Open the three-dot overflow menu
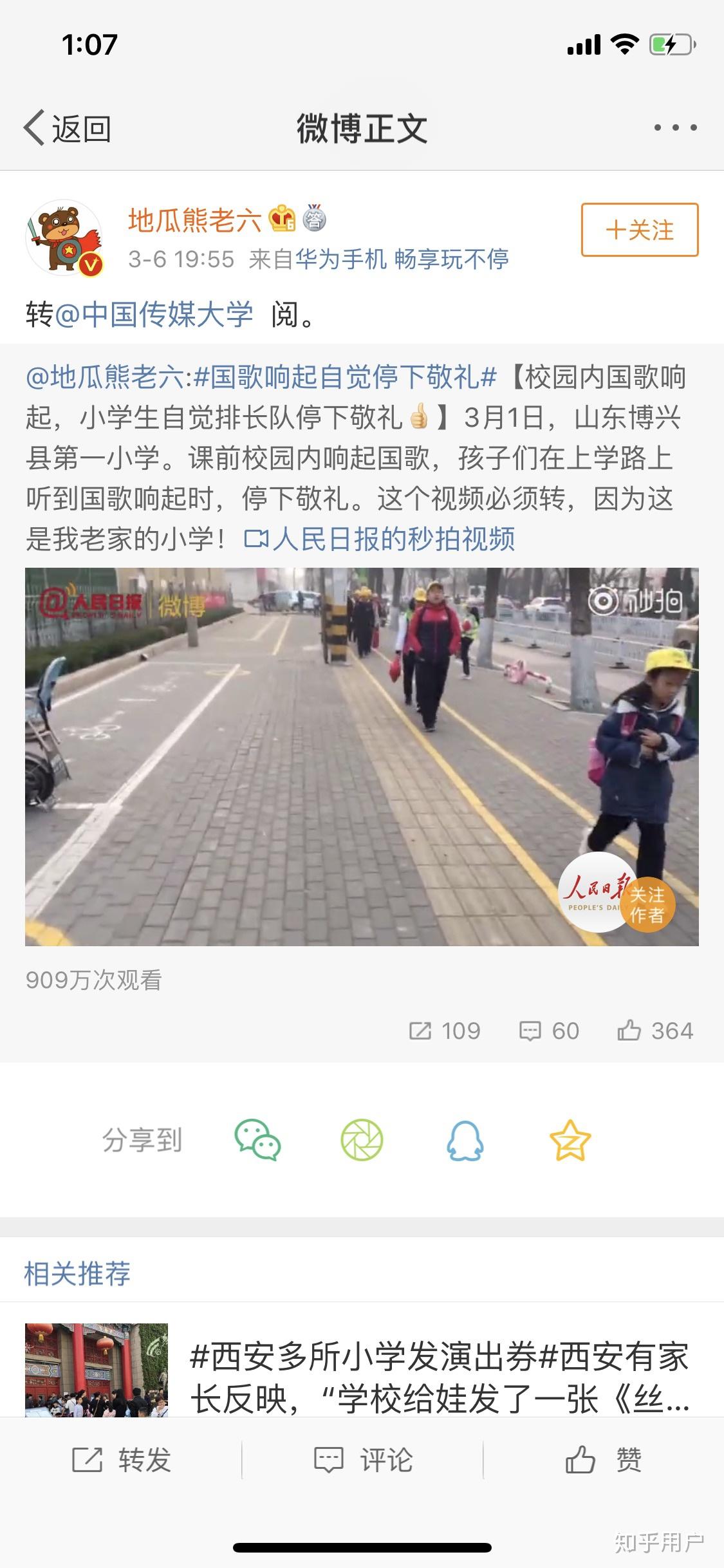Viewport: 724px width, 1568px height. [x=675, y=127]
